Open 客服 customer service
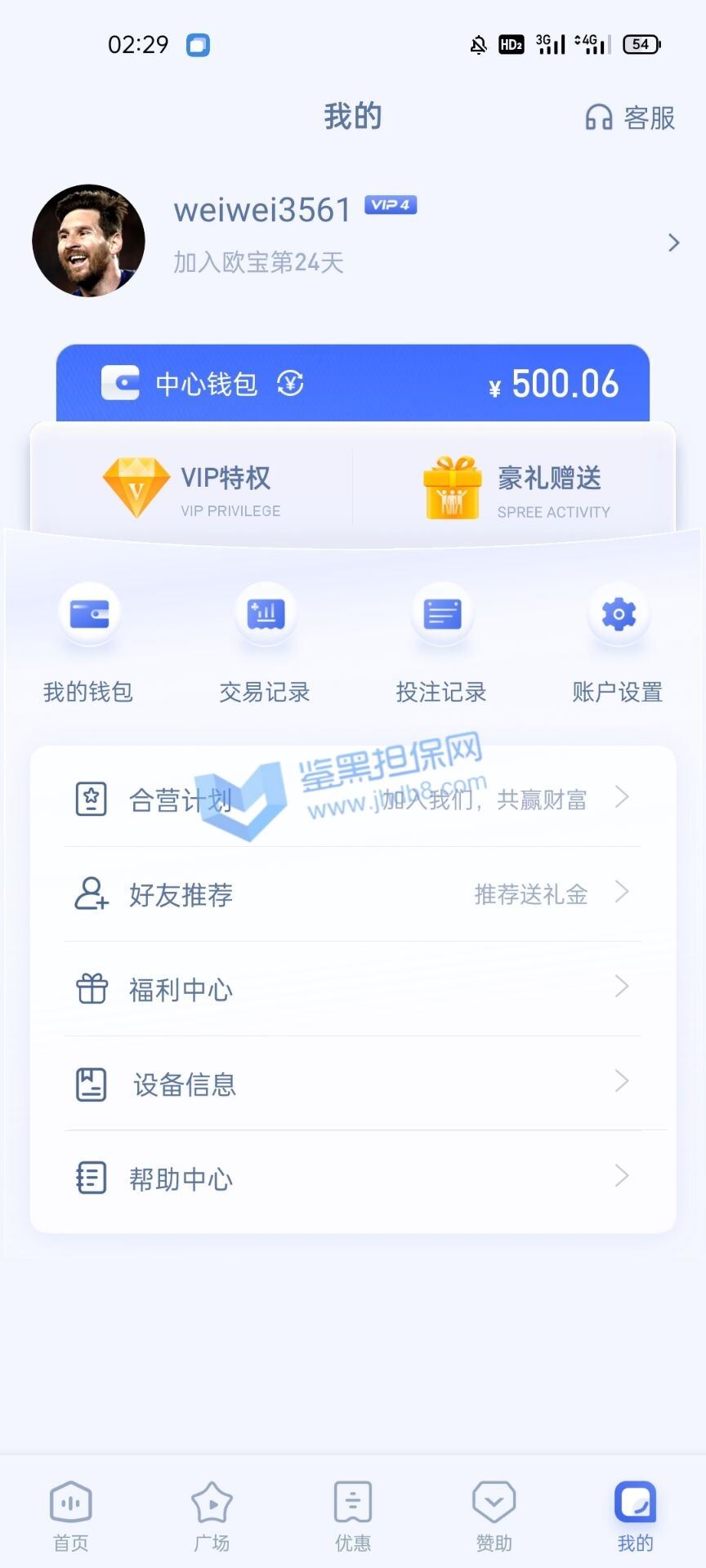Screen dimensions: 706x1568 (x=631, y=118)
